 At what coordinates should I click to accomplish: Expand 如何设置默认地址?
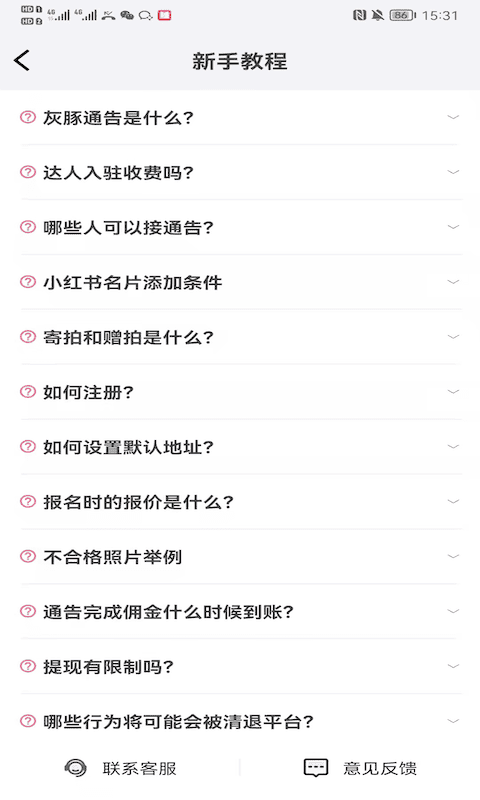[240, 447]
